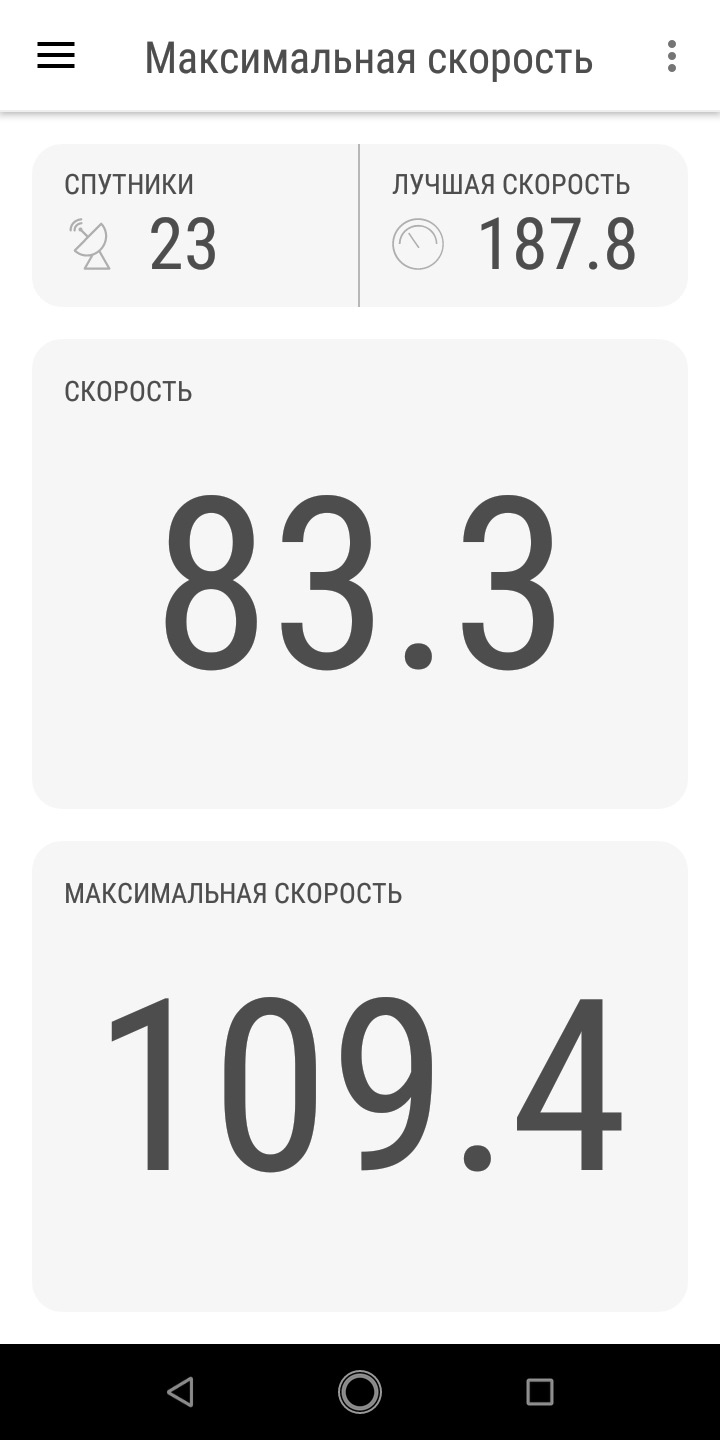Open the hamburger drawer menu
The height and width of the screenshot is (1440, 720).
[56, 56]
